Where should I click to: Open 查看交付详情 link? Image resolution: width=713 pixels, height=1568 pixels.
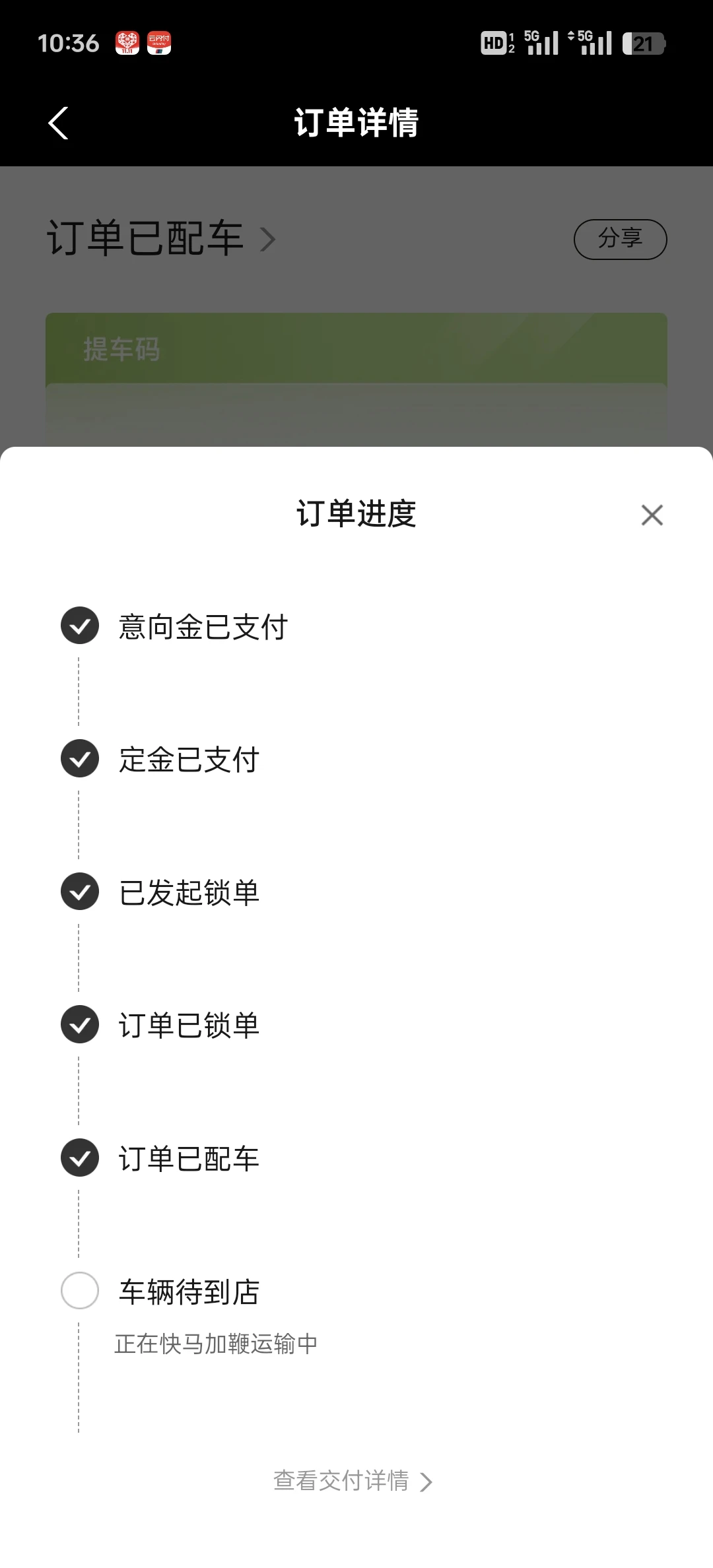coord(353,1482)
